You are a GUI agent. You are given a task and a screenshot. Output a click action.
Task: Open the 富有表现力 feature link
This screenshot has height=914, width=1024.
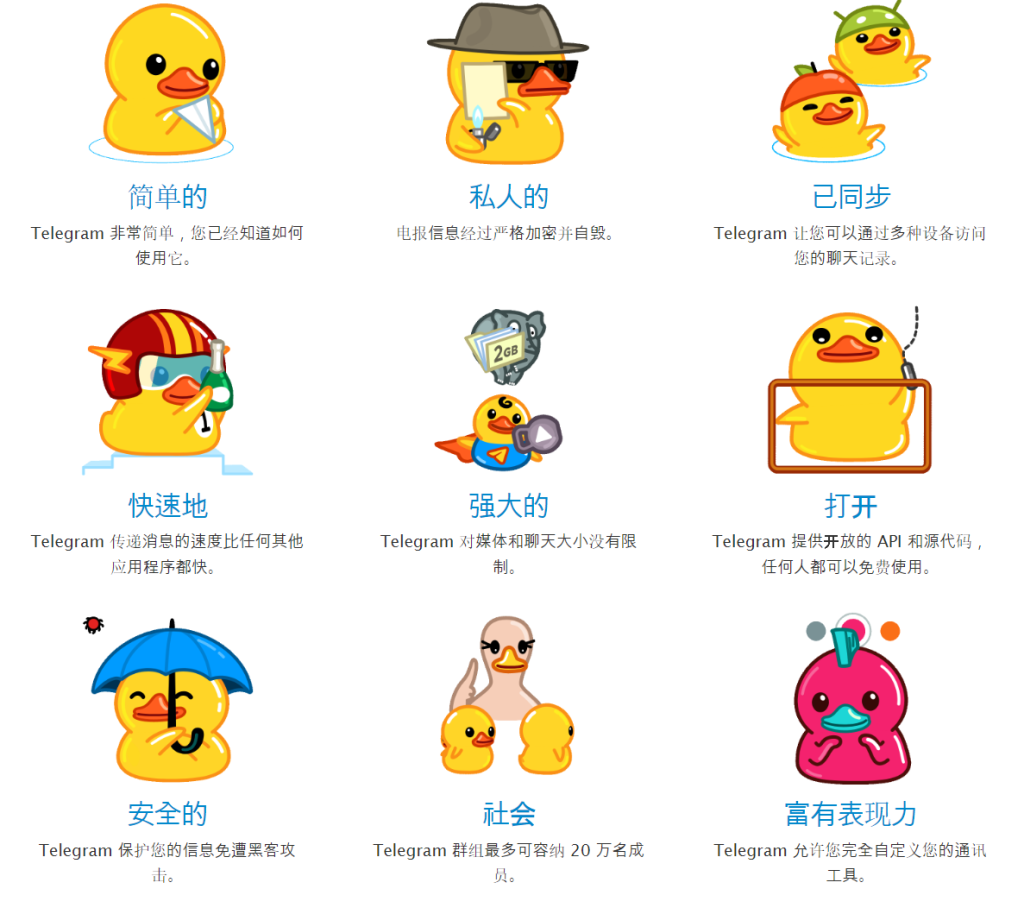pyautogui.click(x=851, y=814)
